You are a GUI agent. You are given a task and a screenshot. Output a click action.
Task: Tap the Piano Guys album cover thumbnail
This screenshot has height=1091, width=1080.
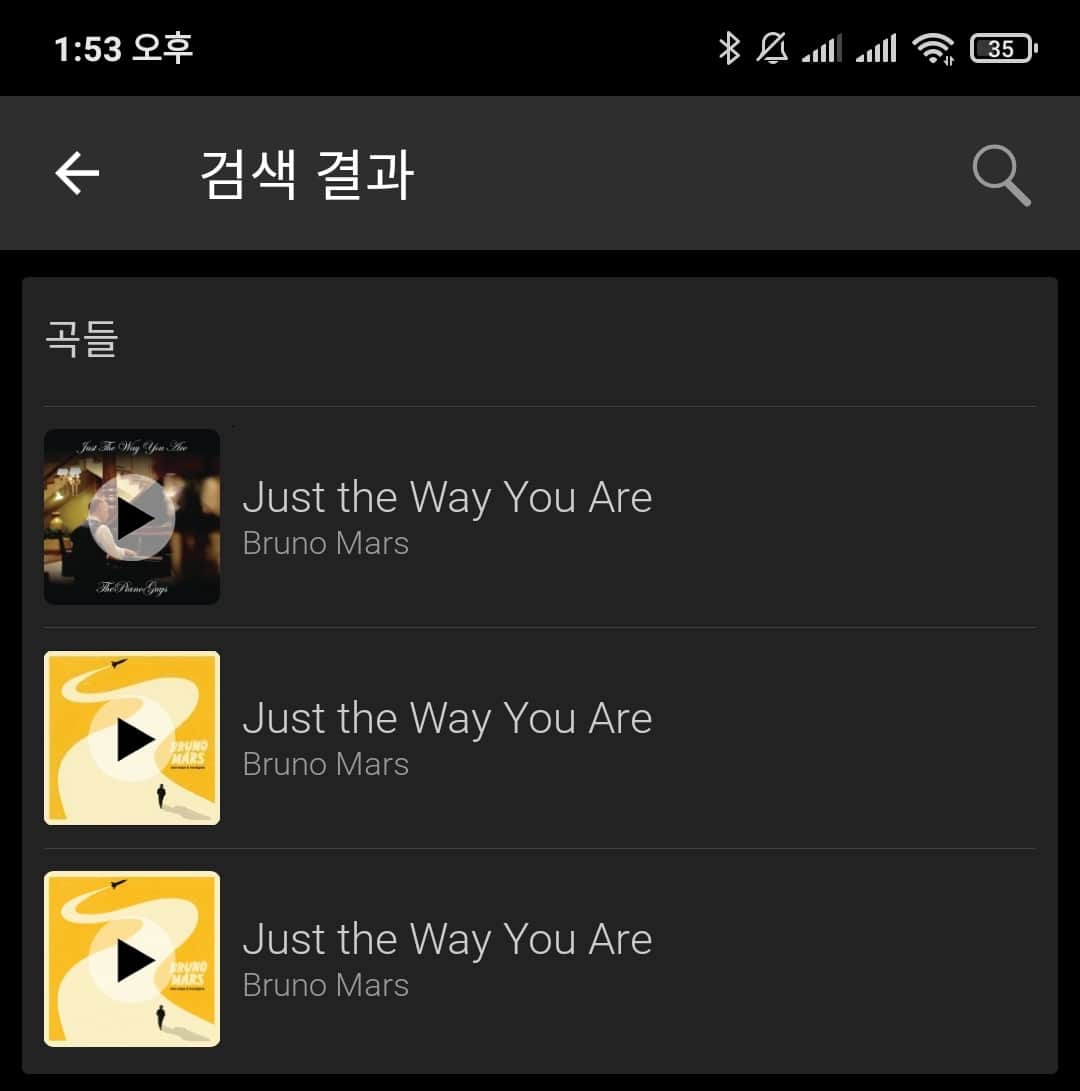pos(131,517)
